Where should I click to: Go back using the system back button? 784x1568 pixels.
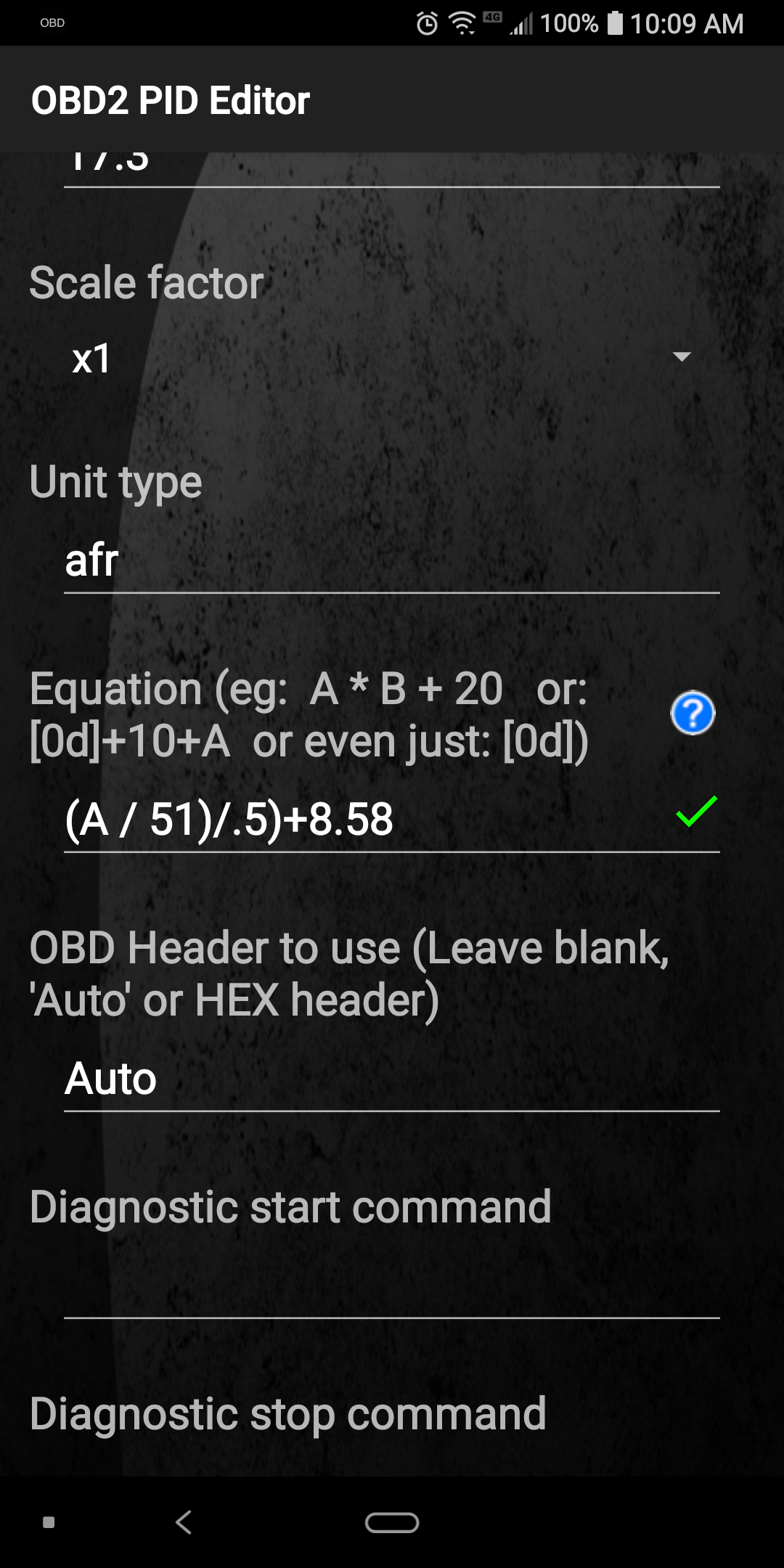[184, 1522]
